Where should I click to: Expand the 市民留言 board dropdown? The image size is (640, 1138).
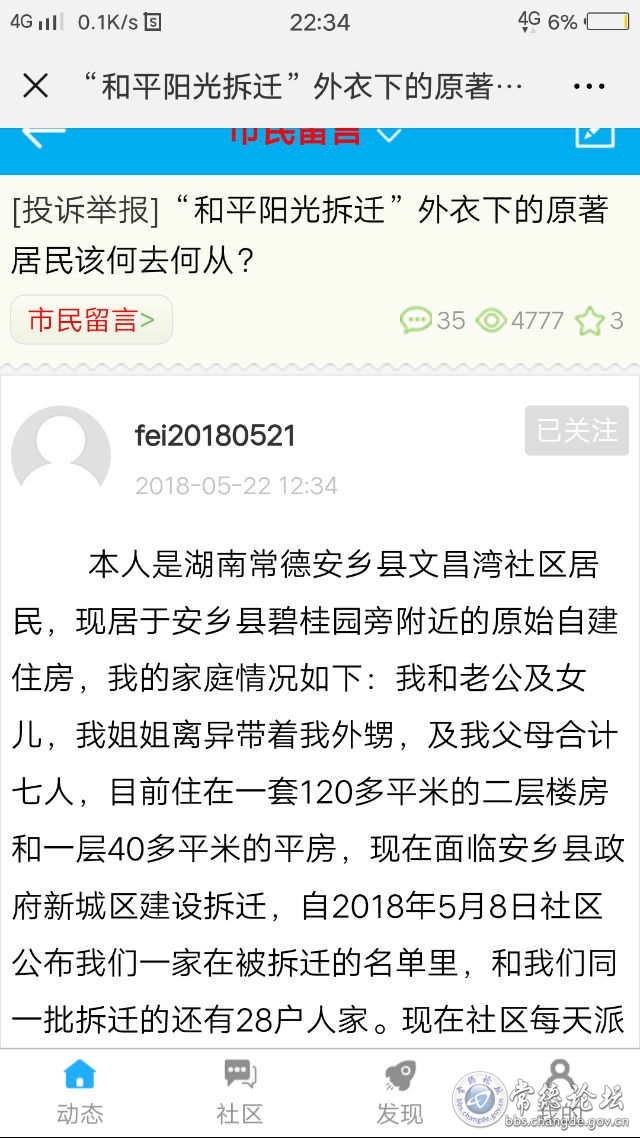coord(388,135)
